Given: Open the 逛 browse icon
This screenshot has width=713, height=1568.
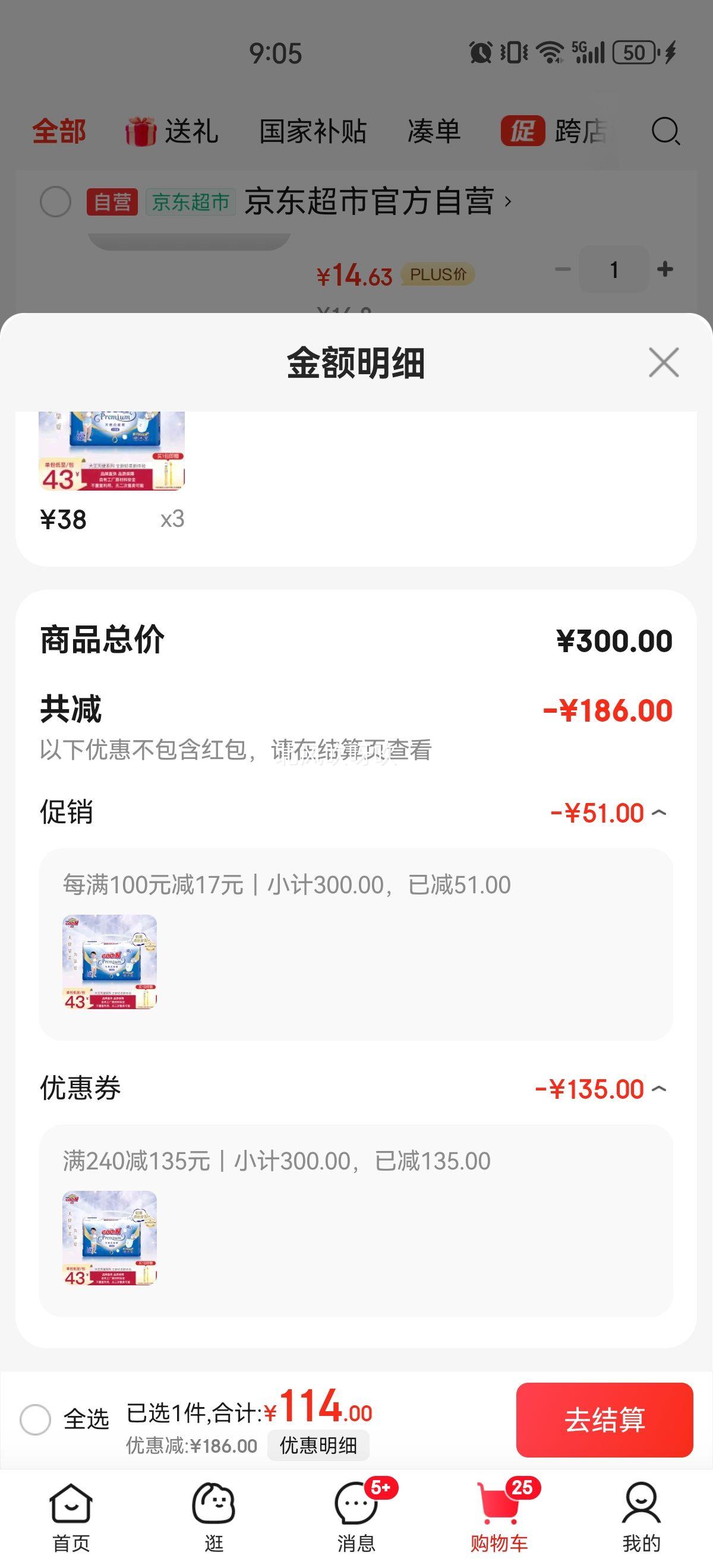Looking at the screenshot, I should pyautogui.click(x=214, y=1500).
